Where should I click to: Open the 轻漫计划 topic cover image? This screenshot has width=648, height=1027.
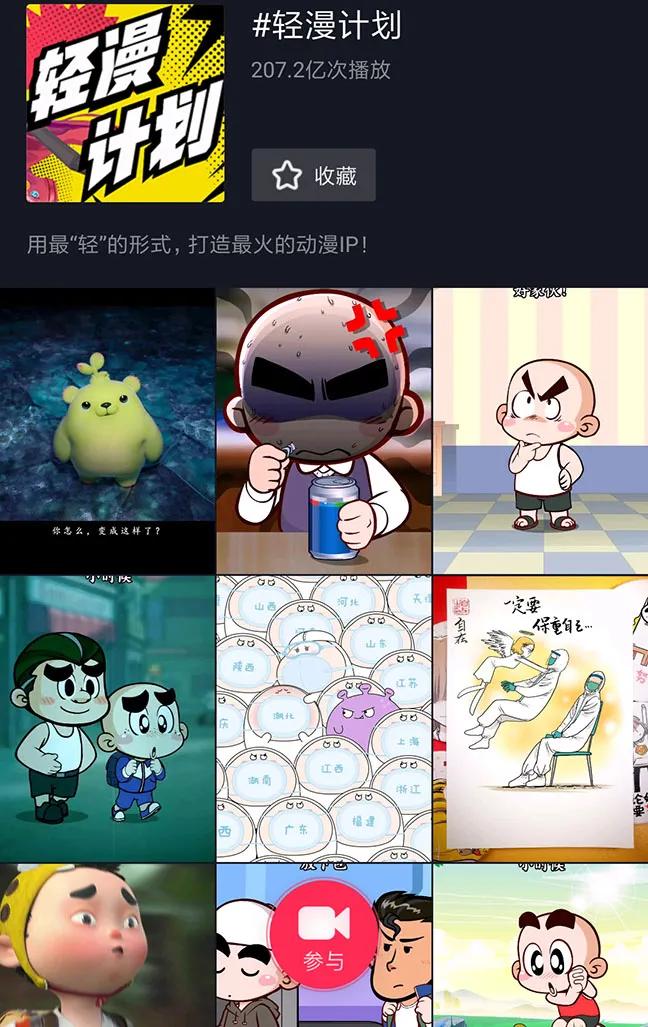pos(125,103)
